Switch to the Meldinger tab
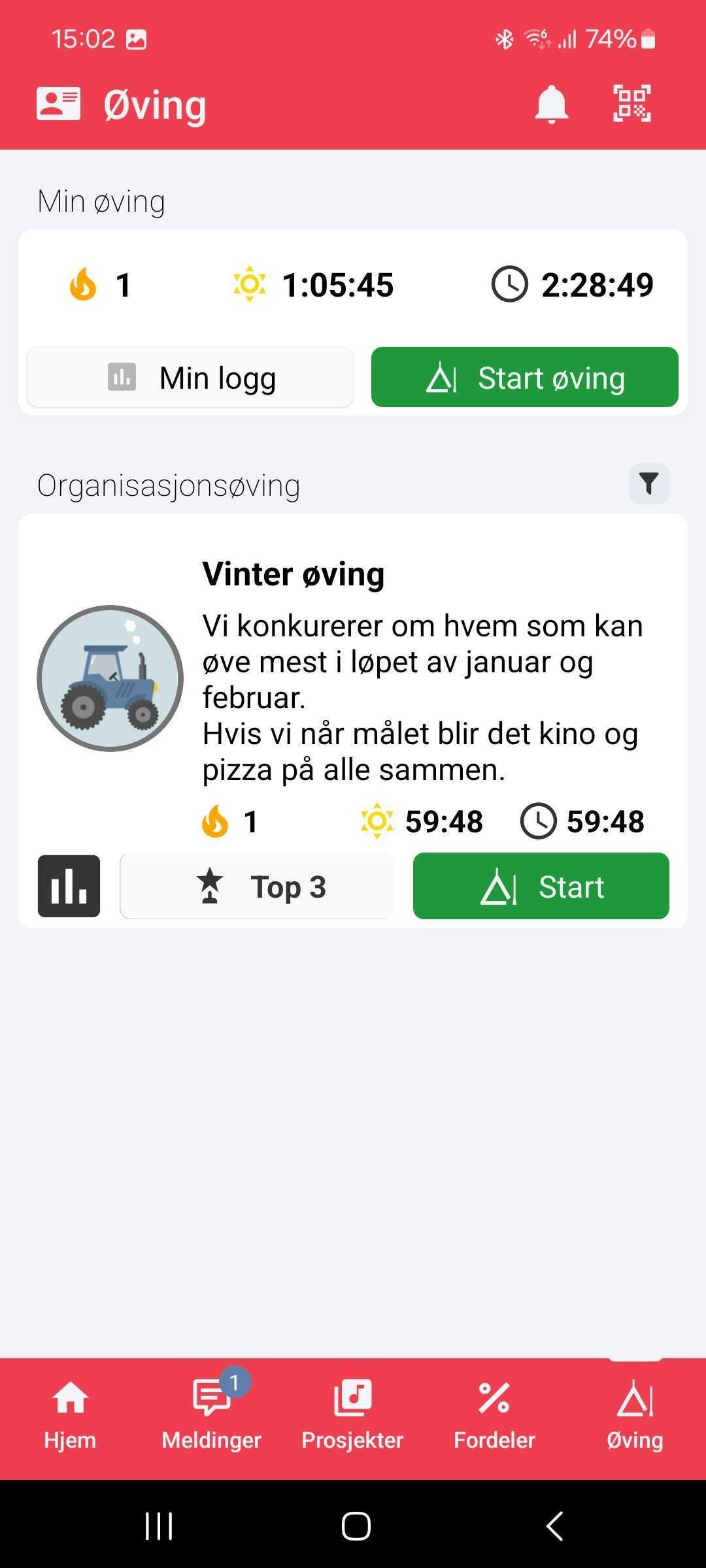 211,1415
